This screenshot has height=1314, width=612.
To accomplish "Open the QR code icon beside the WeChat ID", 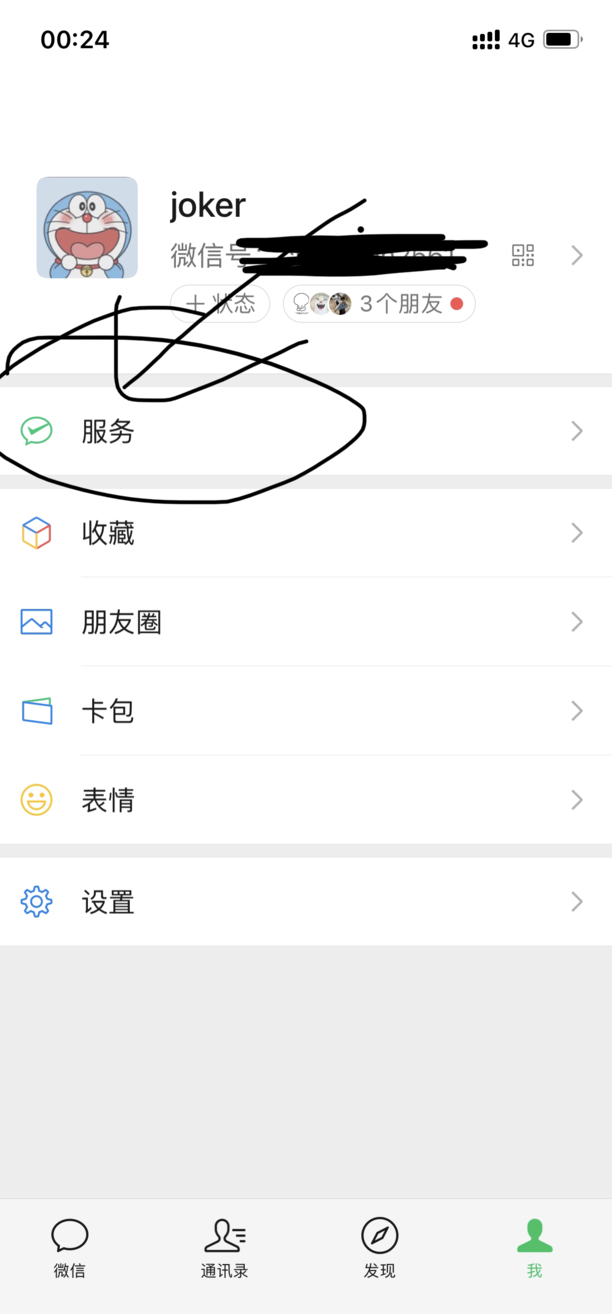I will (523, 255).
